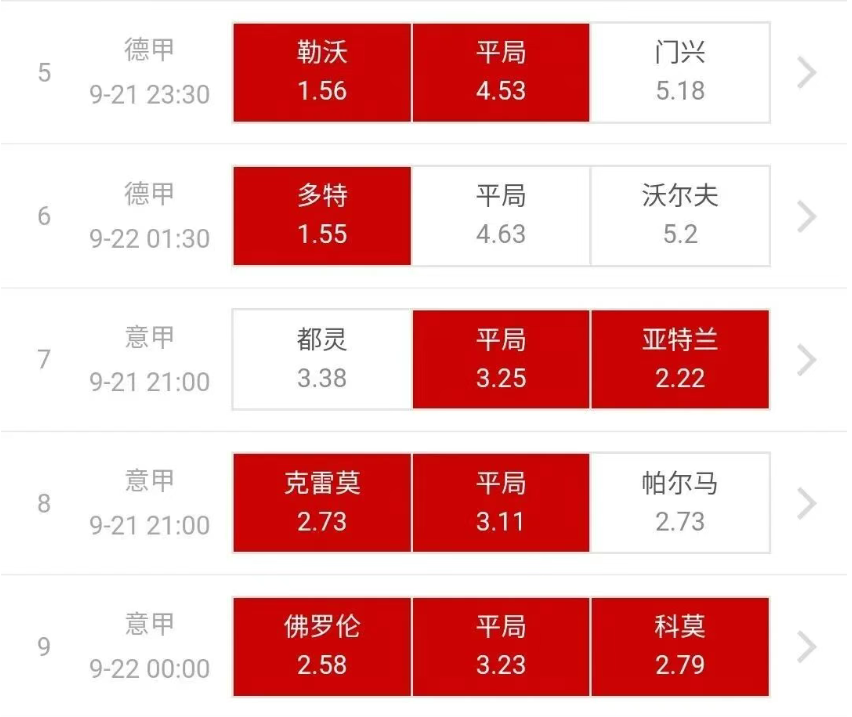Choose draw 4.63 for 多特 match
The image size is (852, 717).
501,216
